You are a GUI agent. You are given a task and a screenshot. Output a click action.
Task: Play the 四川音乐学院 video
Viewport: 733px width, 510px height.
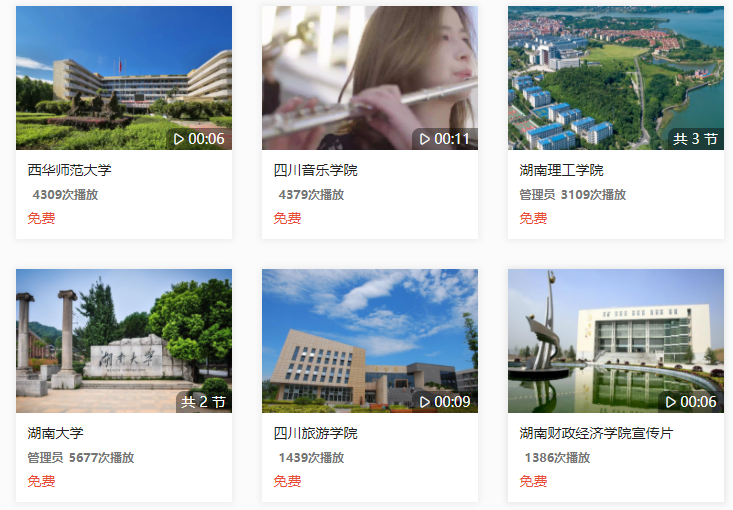(x=369, y=79)
